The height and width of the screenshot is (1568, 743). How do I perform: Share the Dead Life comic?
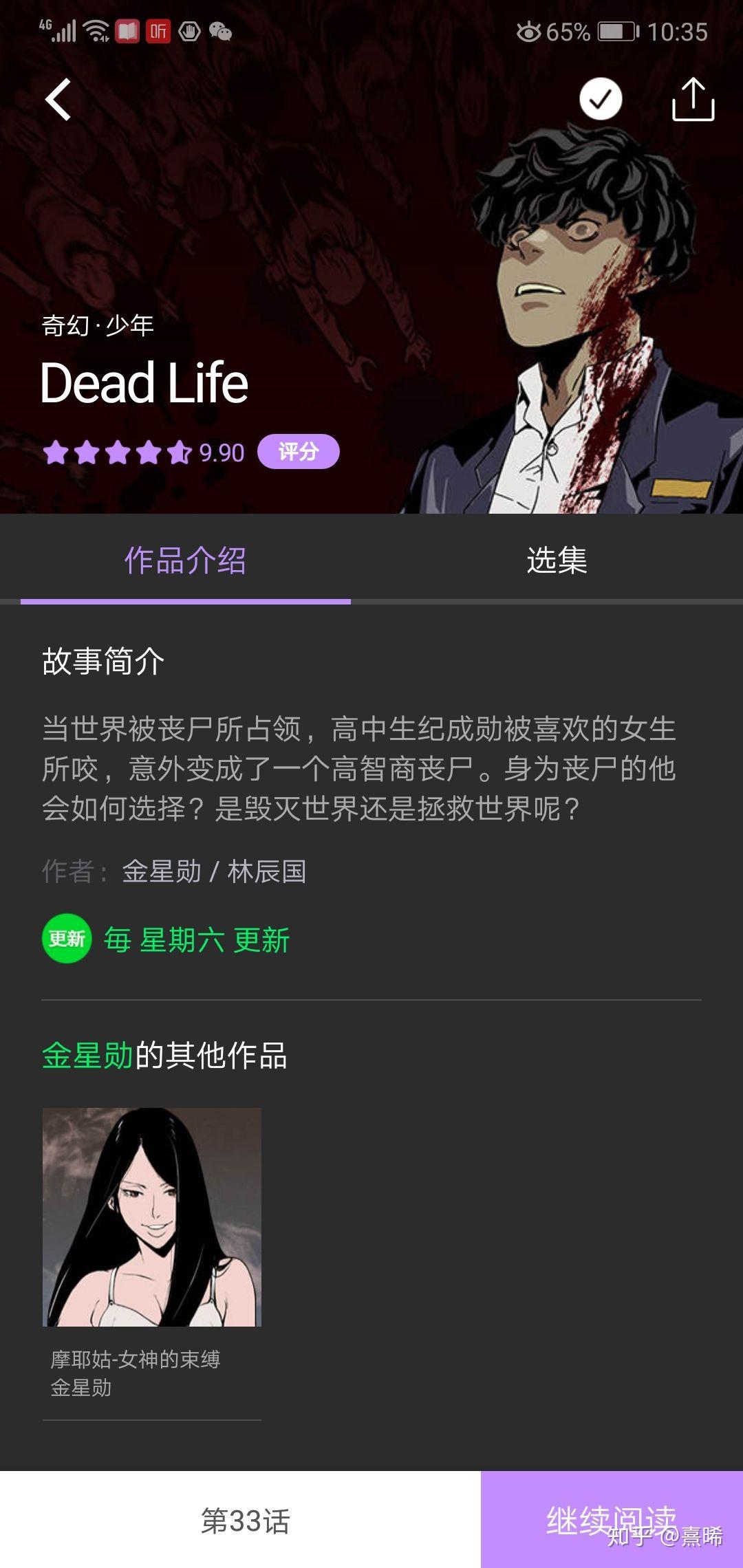point(693,100)
